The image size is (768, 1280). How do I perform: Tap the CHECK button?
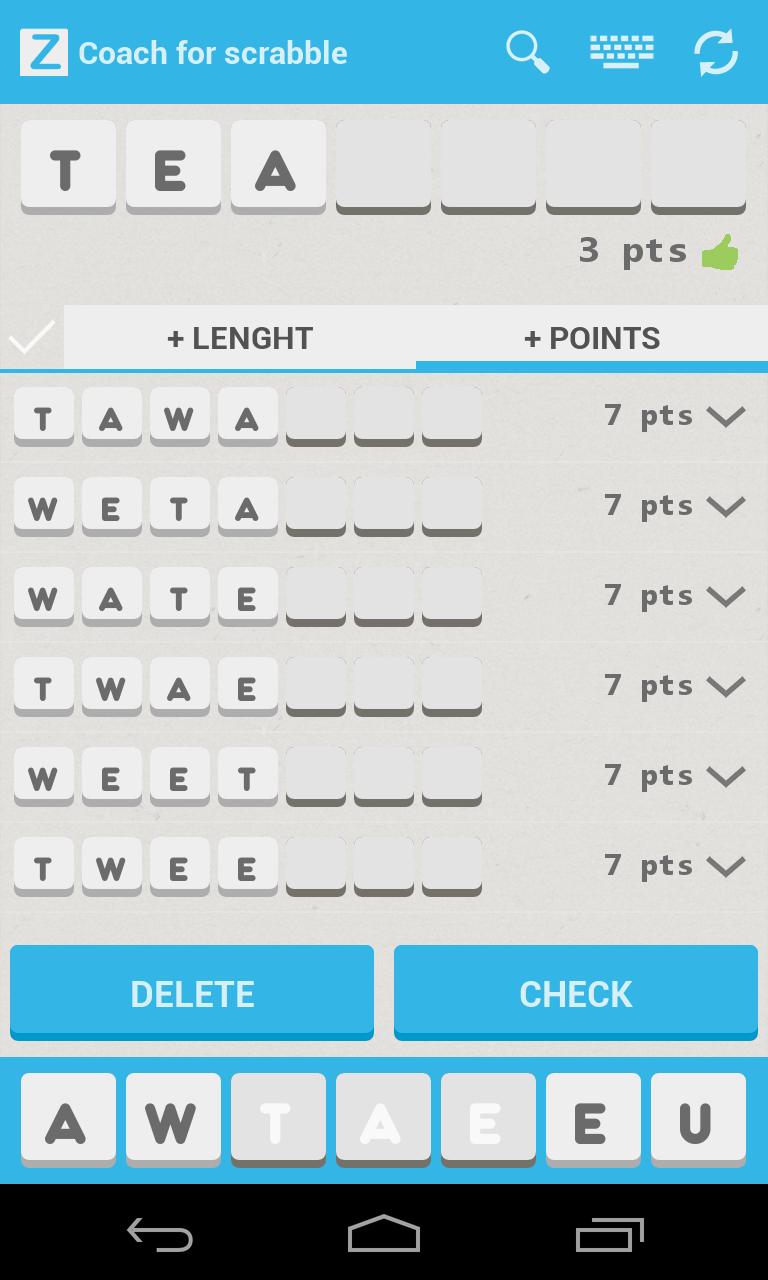coord(576,993)
